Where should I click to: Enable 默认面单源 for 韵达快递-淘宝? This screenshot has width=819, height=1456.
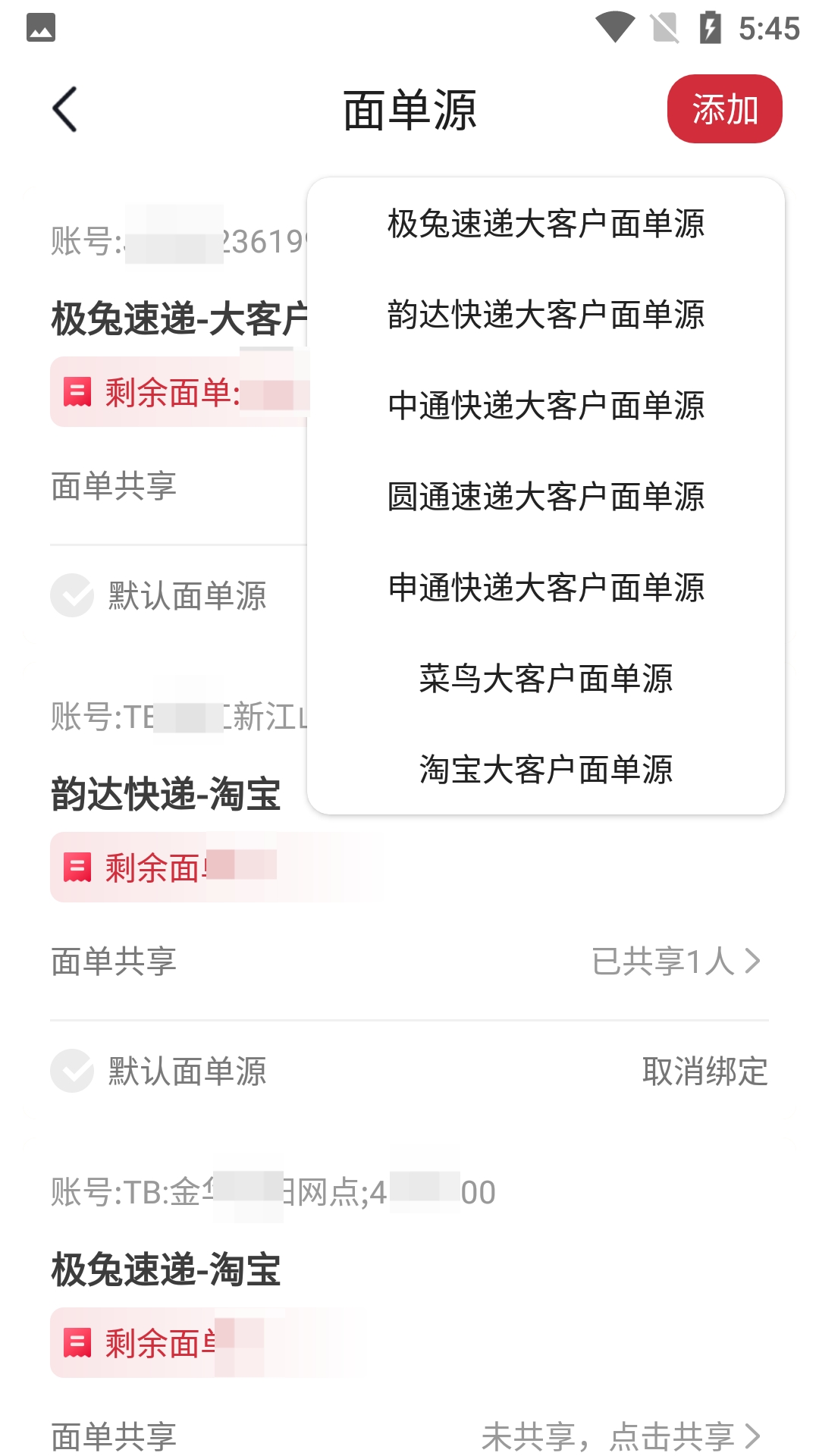[71, 1072]
